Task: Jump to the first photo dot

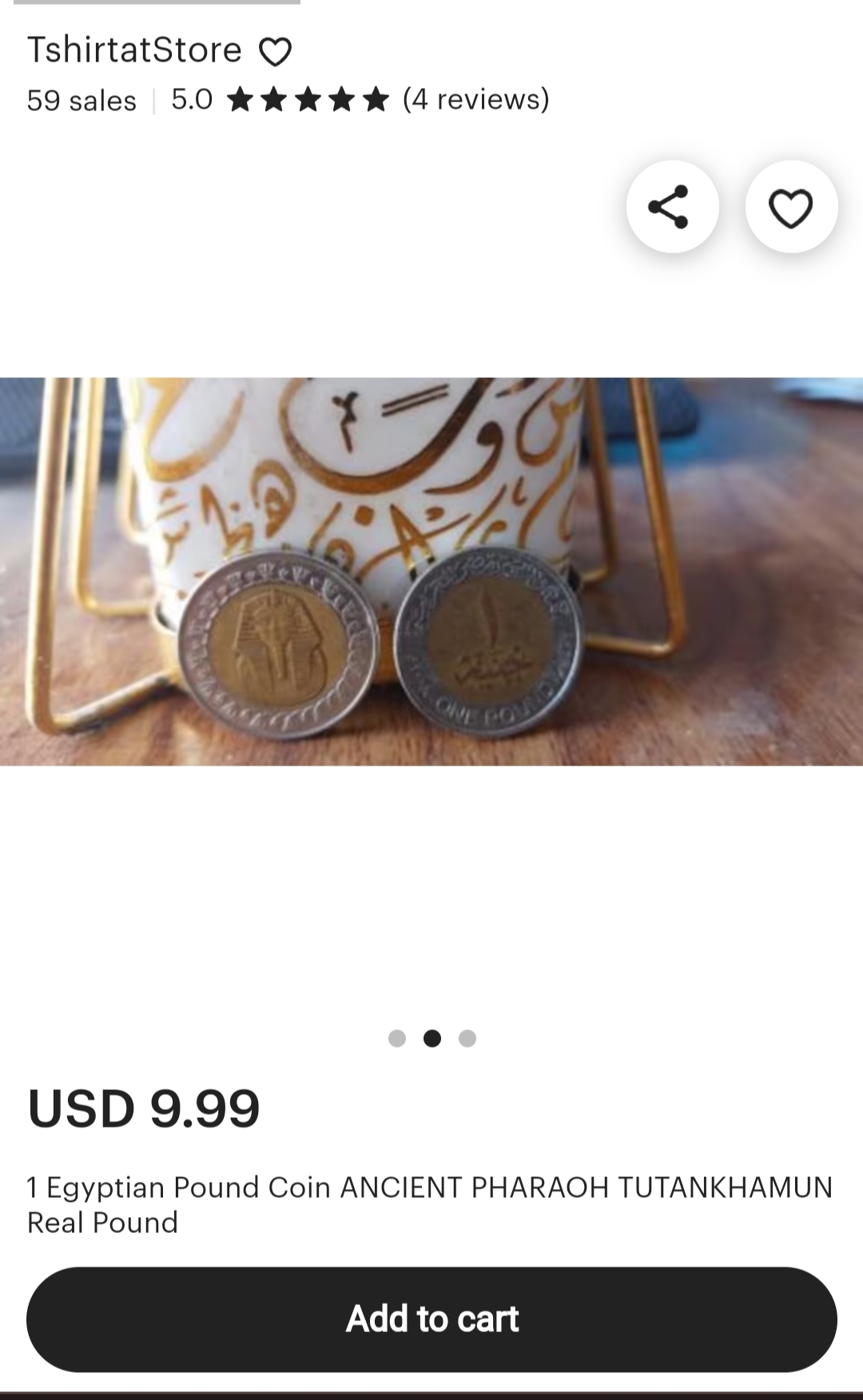Action: pos(397,1038)
